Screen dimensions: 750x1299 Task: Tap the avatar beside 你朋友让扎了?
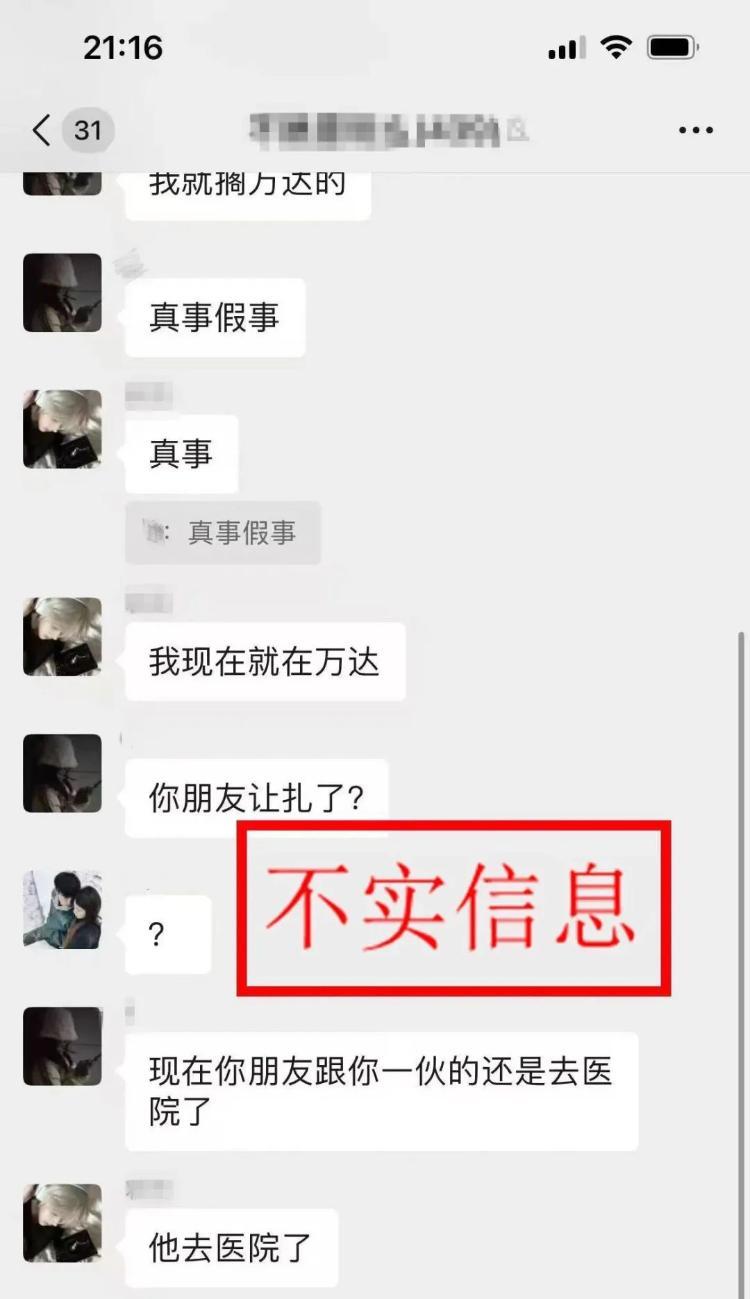click(x=62, y=773)
